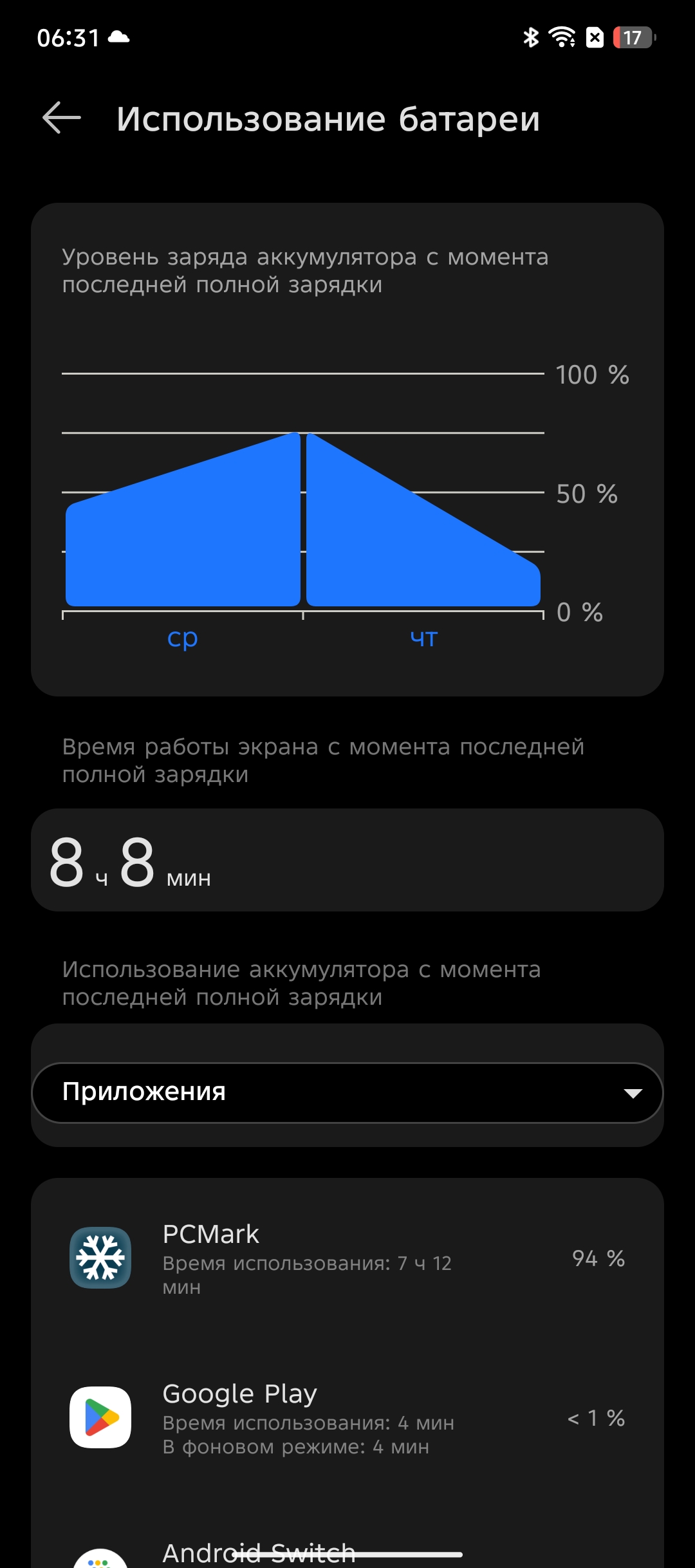The image size is (695, 1568).
Task: Select the ср segment of the battery chart
Action: tap(183, 520)
